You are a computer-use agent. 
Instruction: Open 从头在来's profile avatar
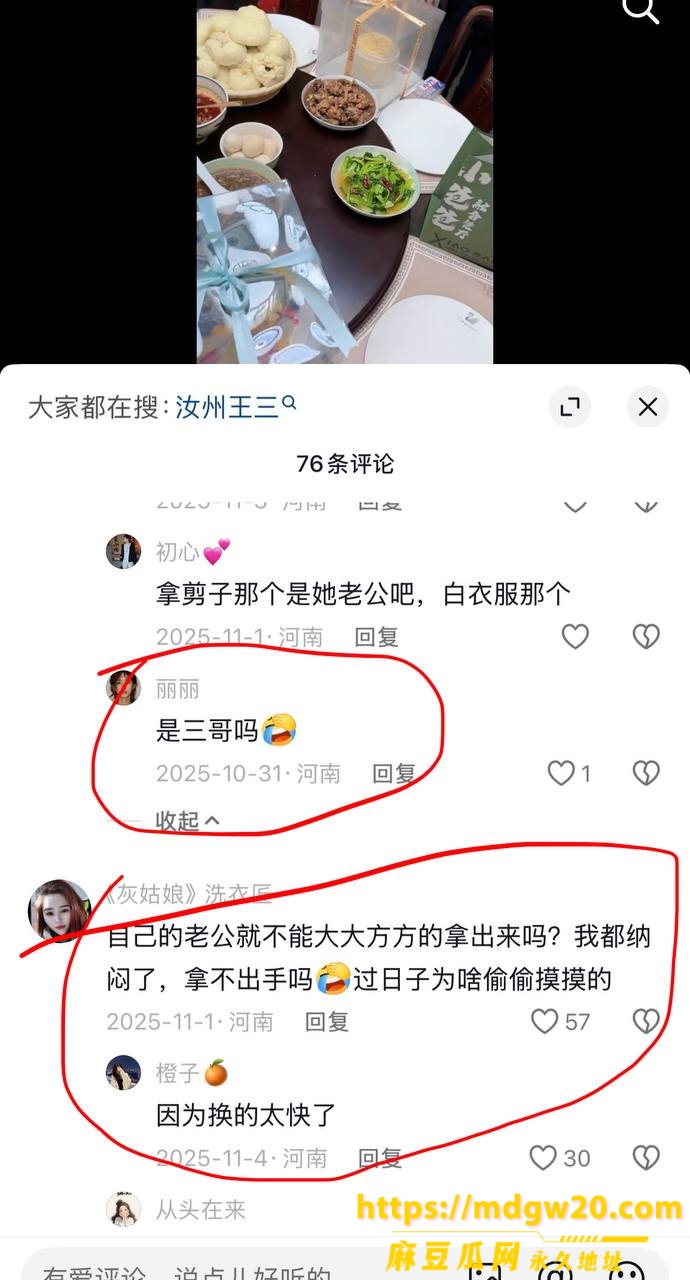(x=124, y=1209)
